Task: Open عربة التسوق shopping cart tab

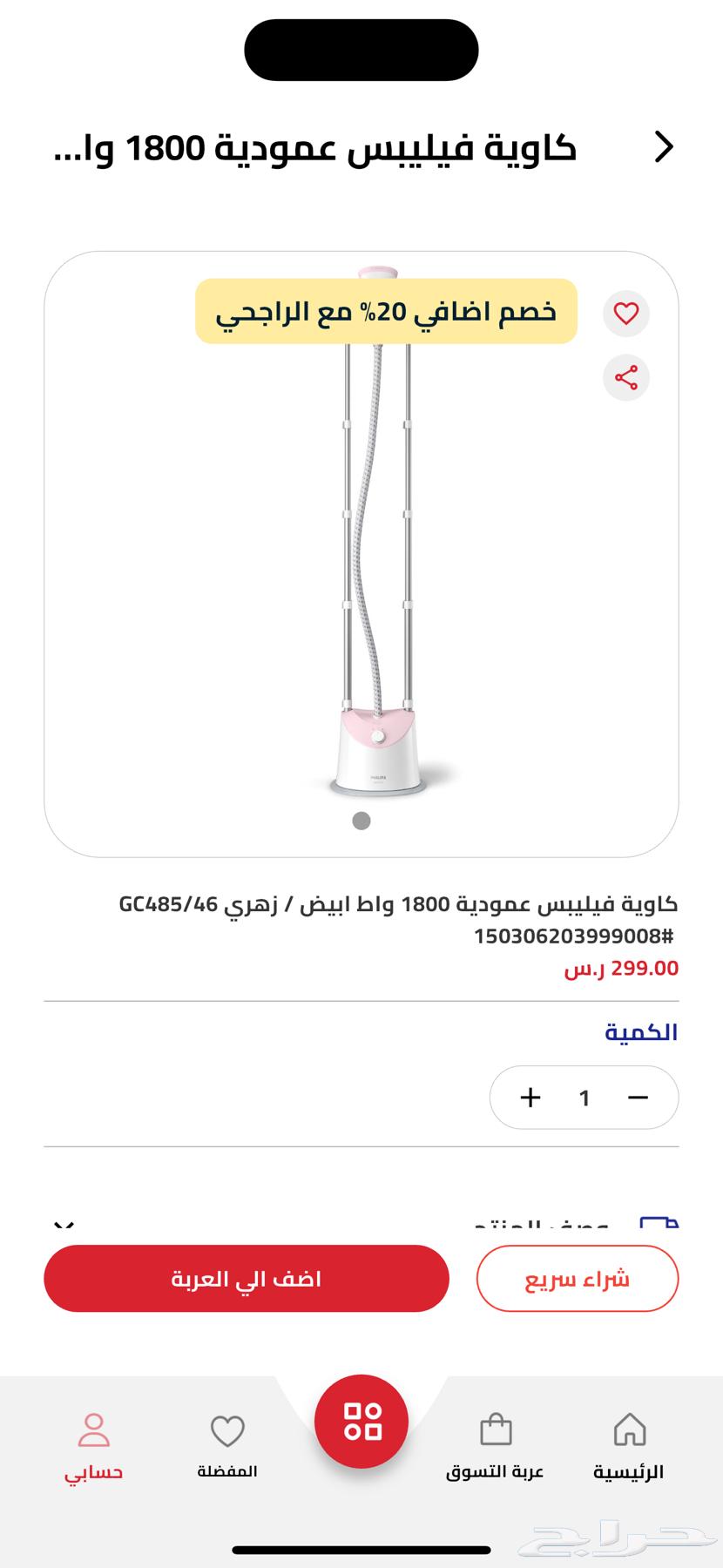Action: click(x=495, y=1448)
